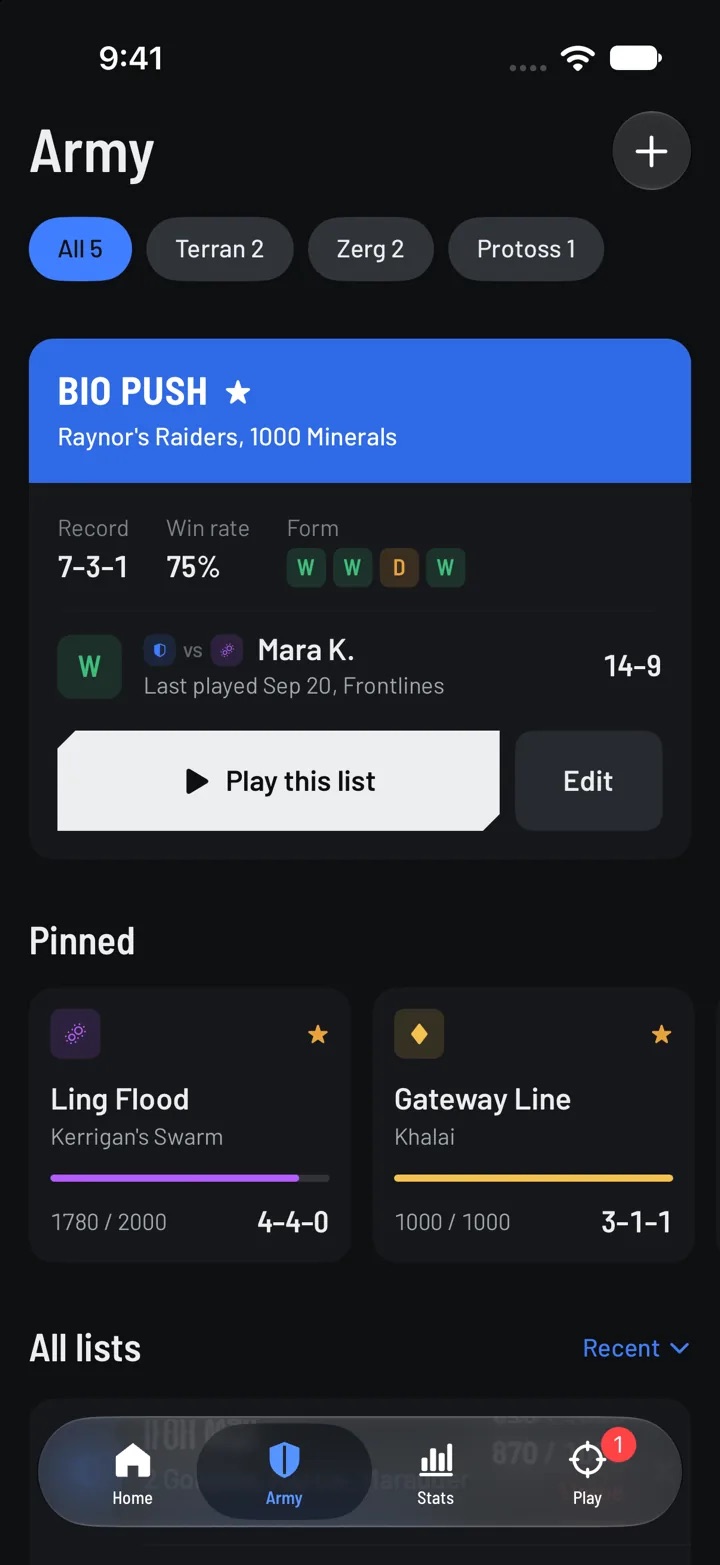The image size is (720, 1565).
Task: Open the Bio Push list header
Action: pos(360,411)
